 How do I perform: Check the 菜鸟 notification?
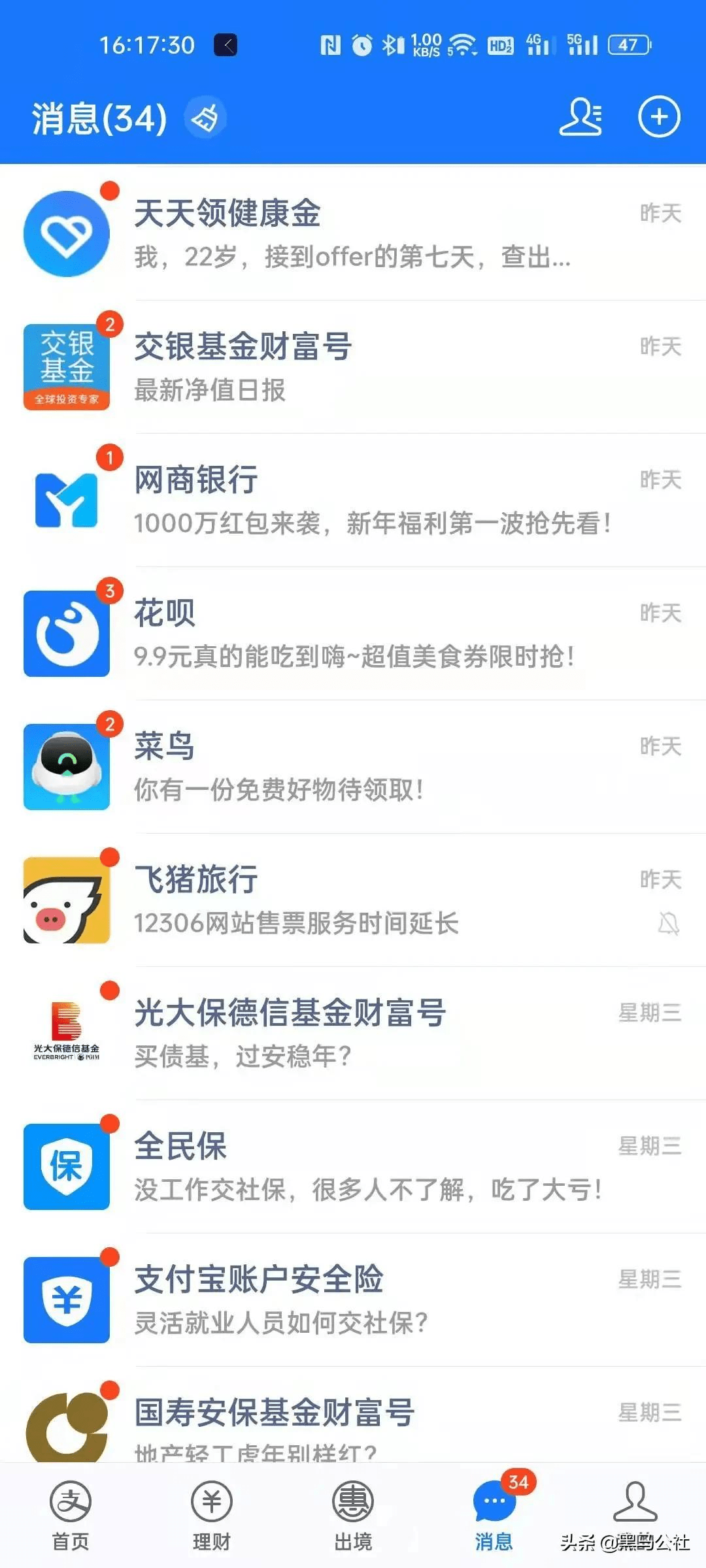tap(353, 767)
